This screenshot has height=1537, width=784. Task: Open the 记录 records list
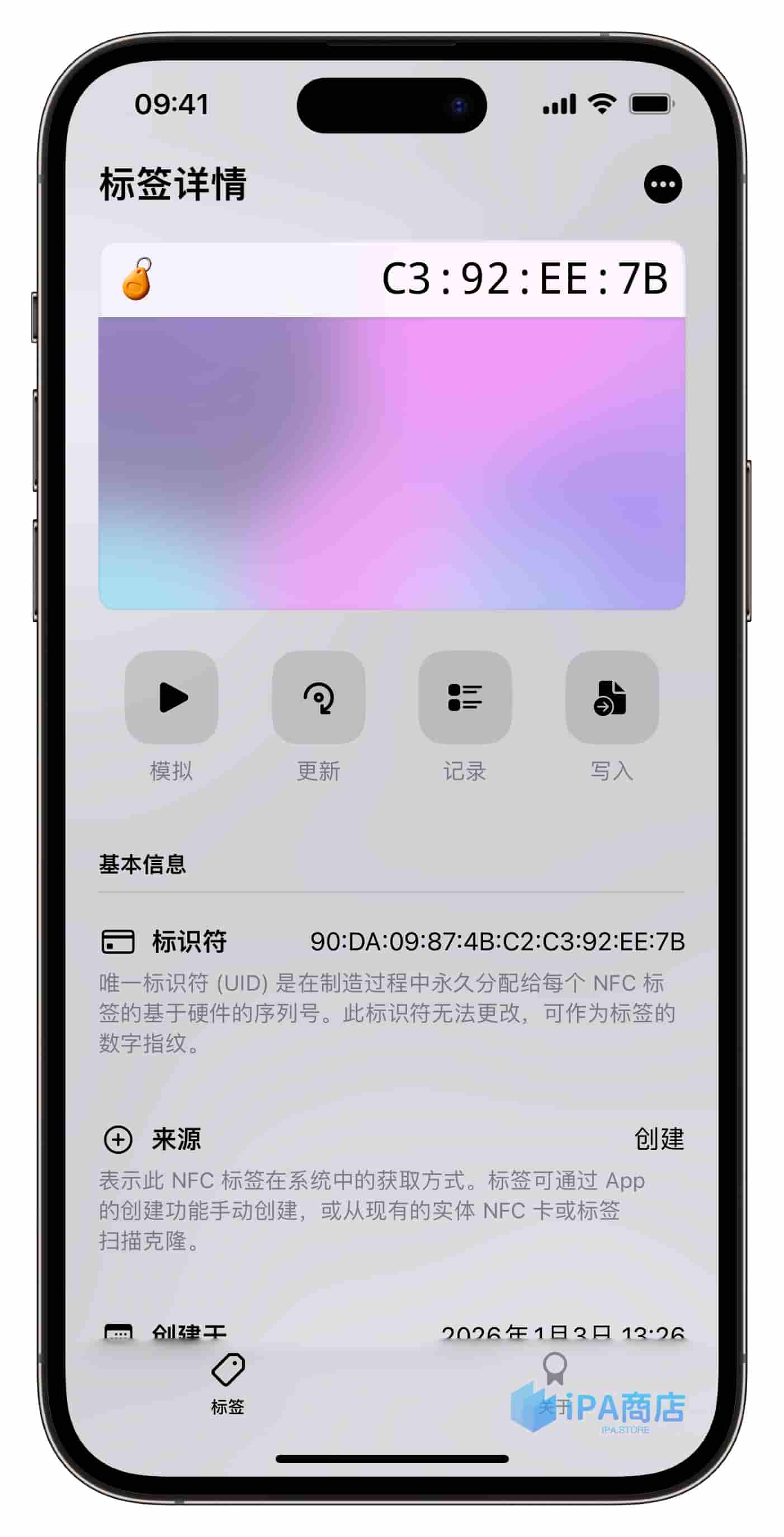465,697
